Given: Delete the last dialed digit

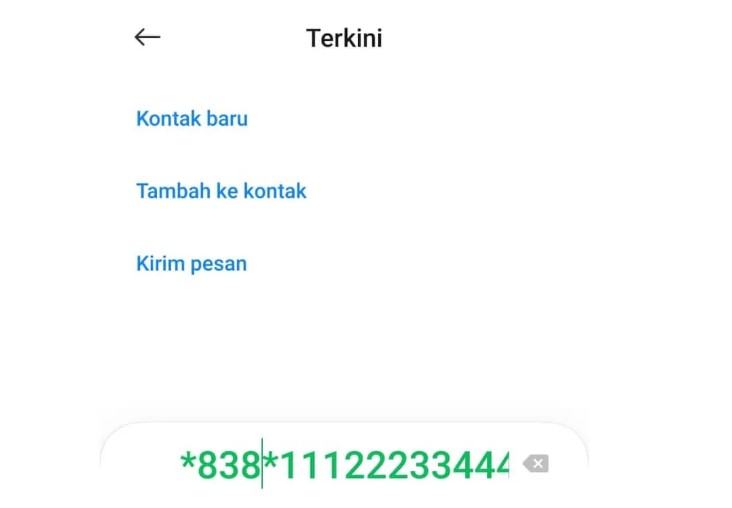Looking at the screenshot, I should point(536,464).
